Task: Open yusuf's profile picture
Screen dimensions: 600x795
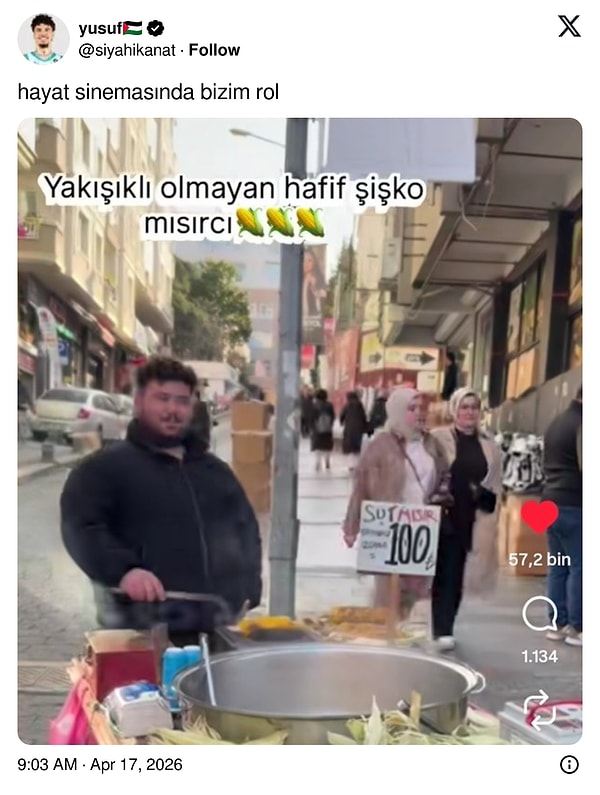Action: [43, 39]
